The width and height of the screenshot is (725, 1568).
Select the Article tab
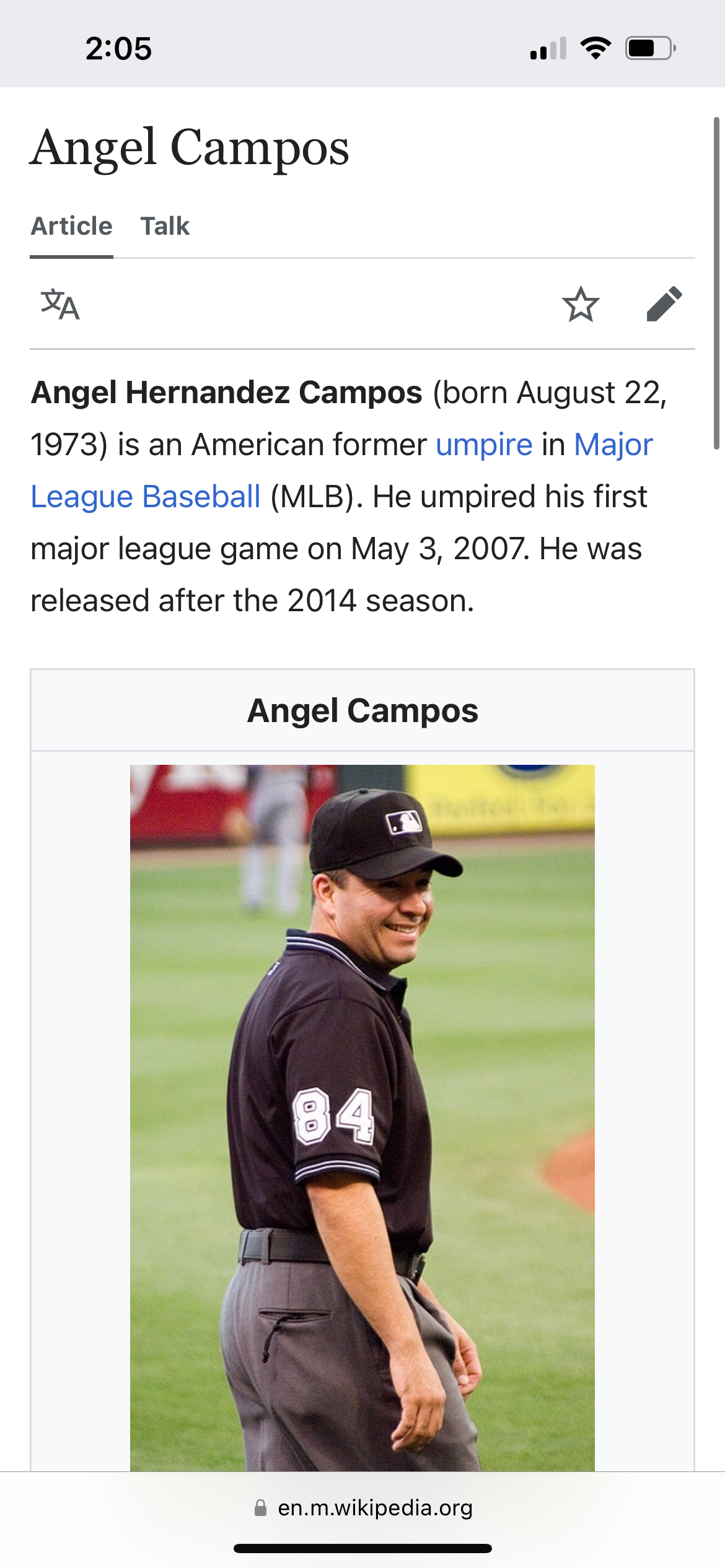coord(72,227)
